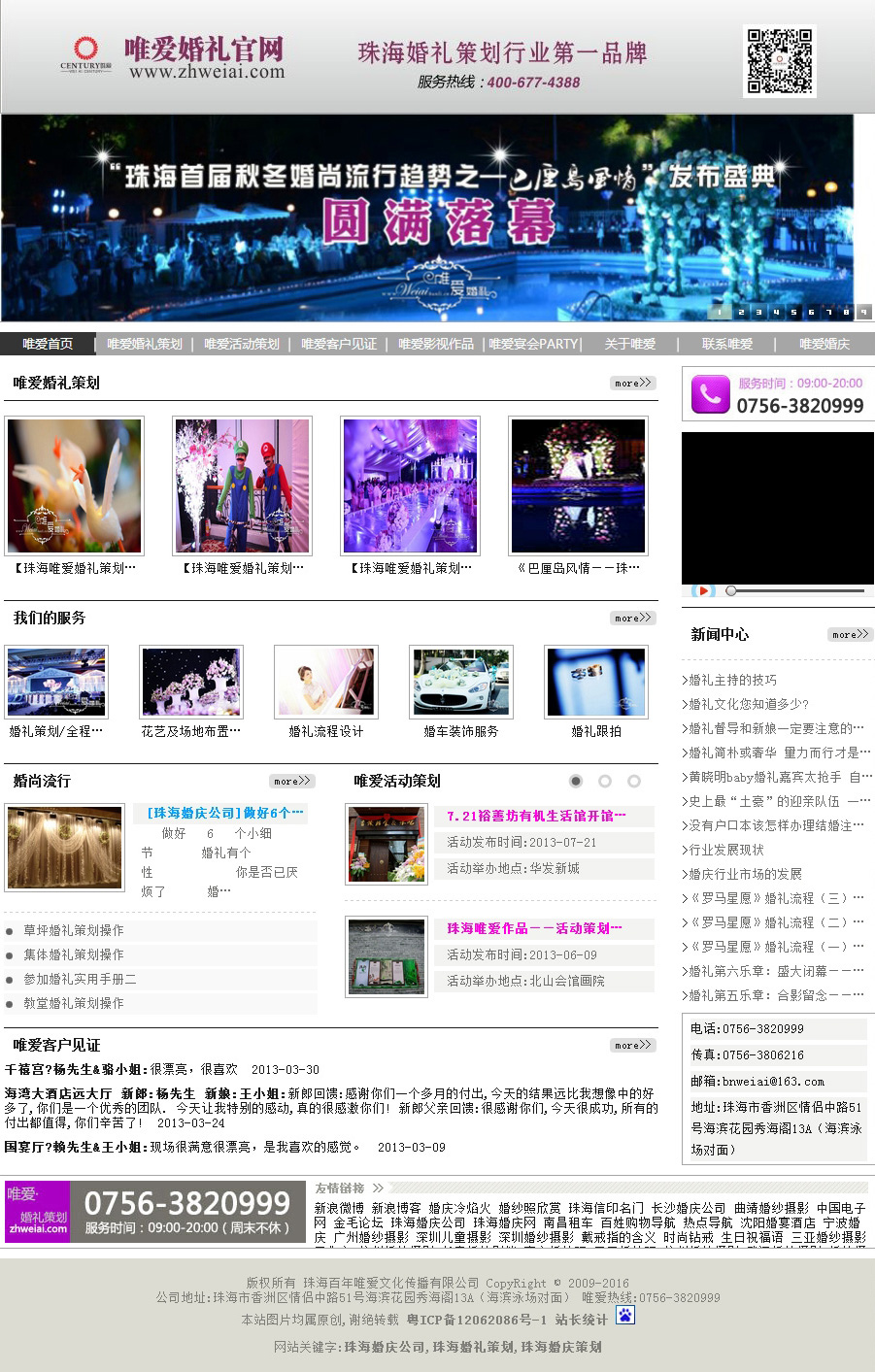Go to the 唯爱客户见证 nav item
Image resolution: width=875 pixels, height=1372 pixels.
[339, 344]
